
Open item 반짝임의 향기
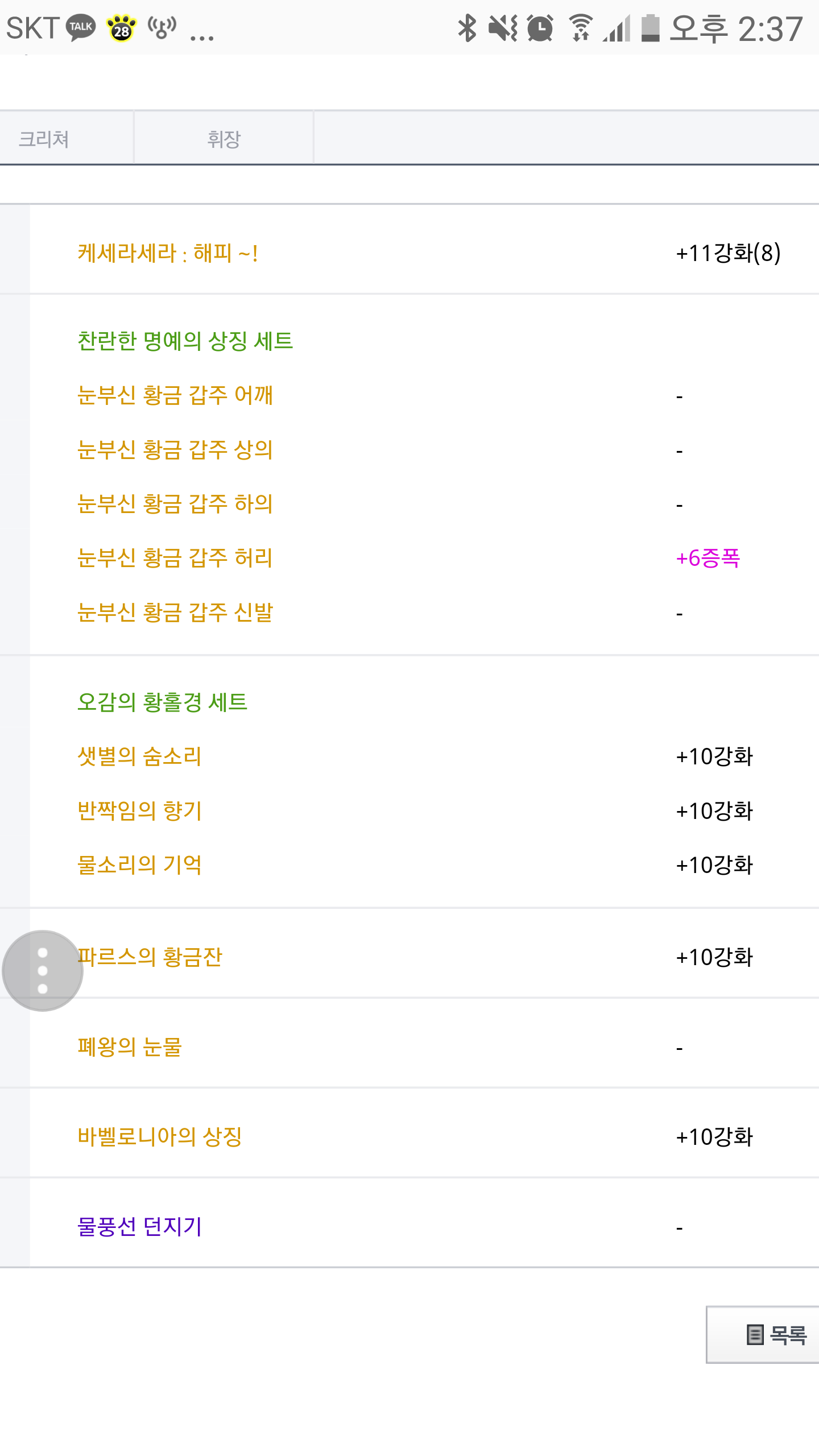[x=139, y=810]
